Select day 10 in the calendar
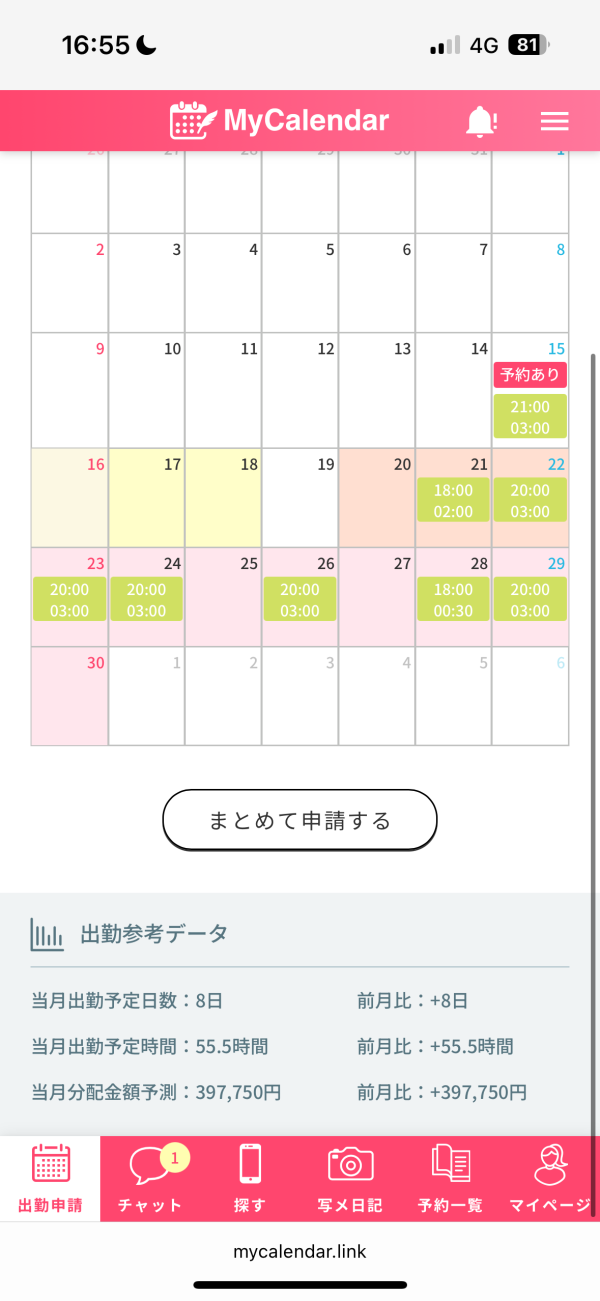 coord(147,390)
